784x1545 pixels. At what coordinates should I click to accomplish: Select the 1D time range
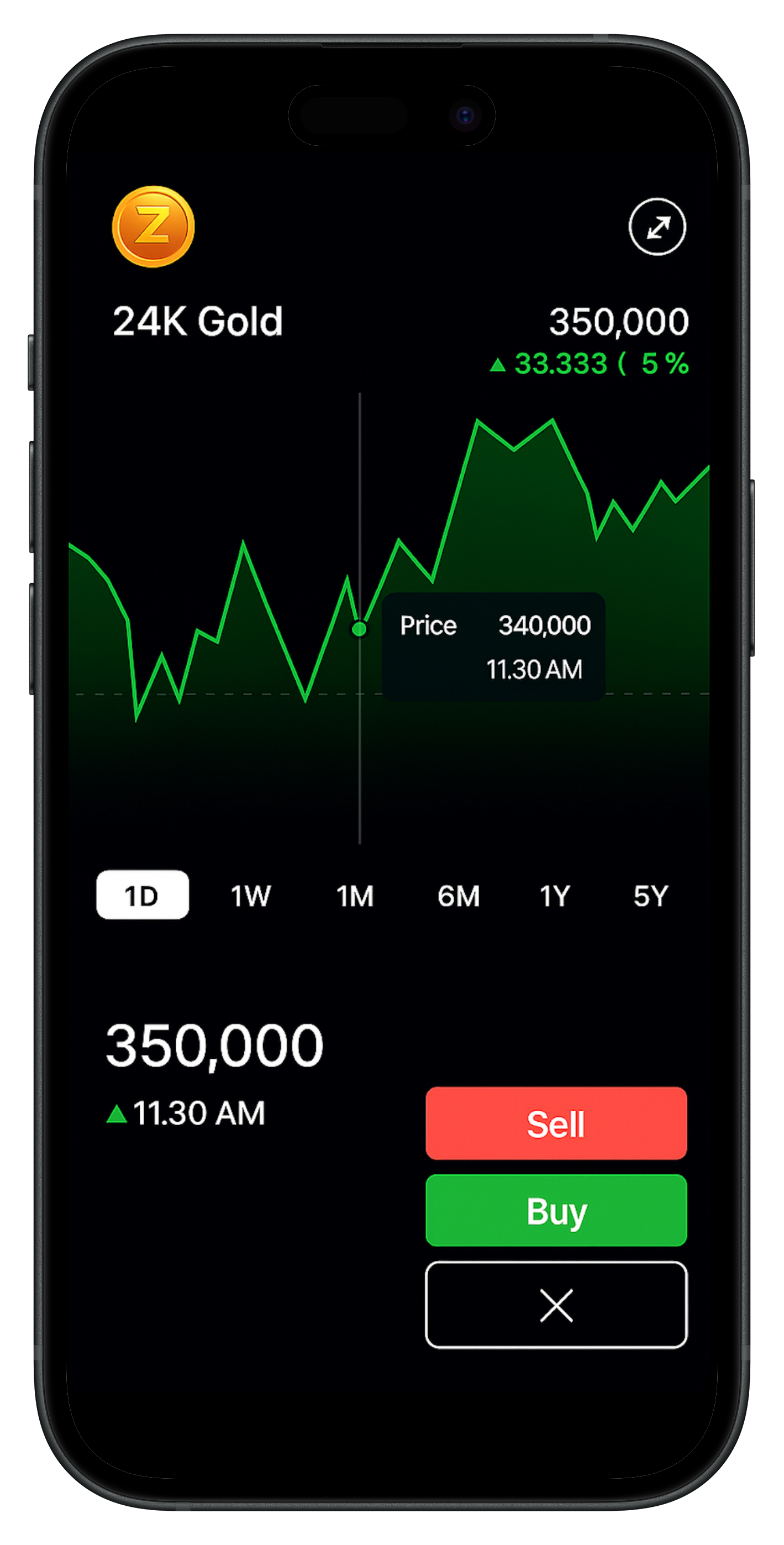[x=142, y=895]
